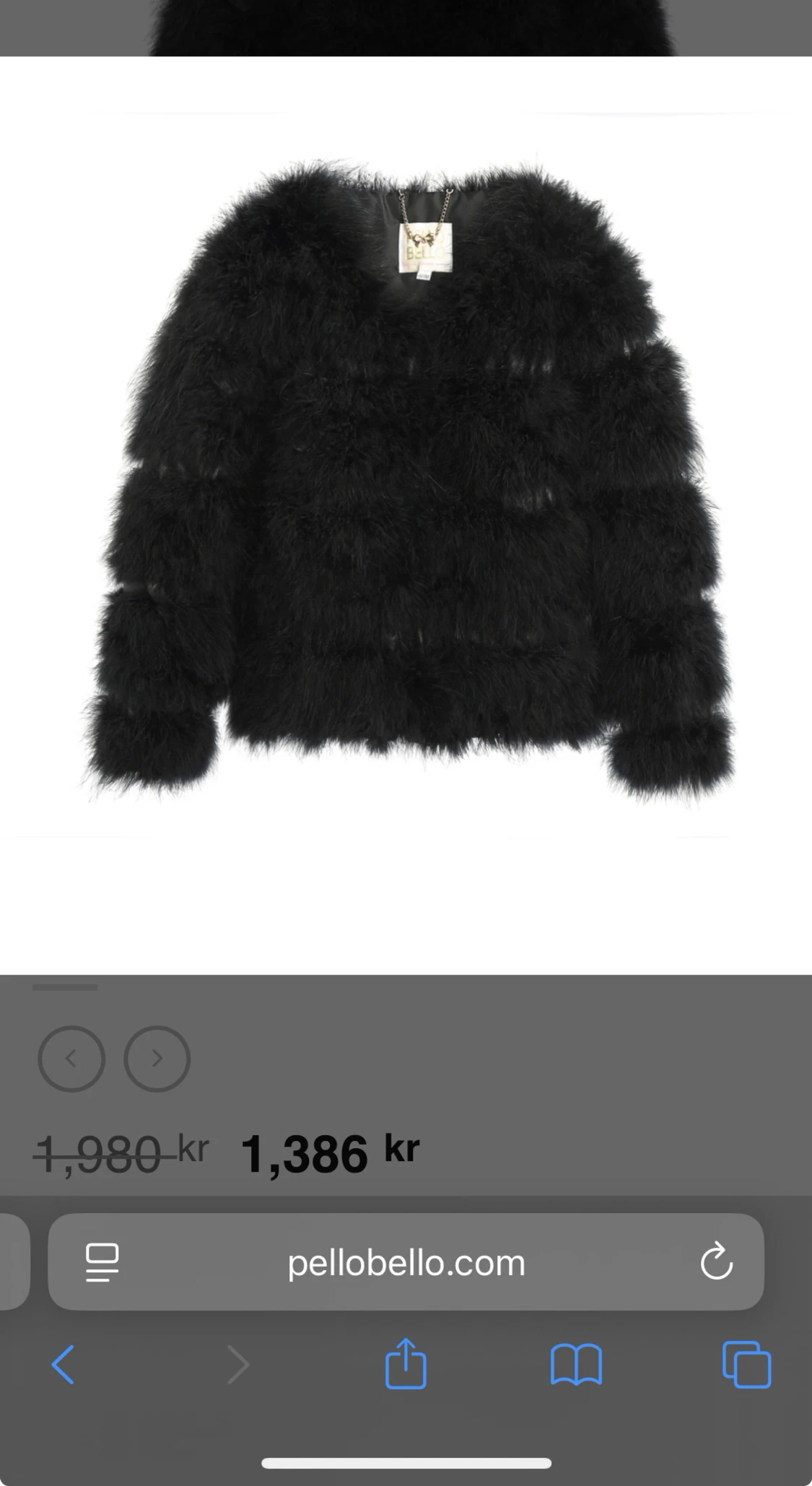Go to the next product image

coord(157,1059)
